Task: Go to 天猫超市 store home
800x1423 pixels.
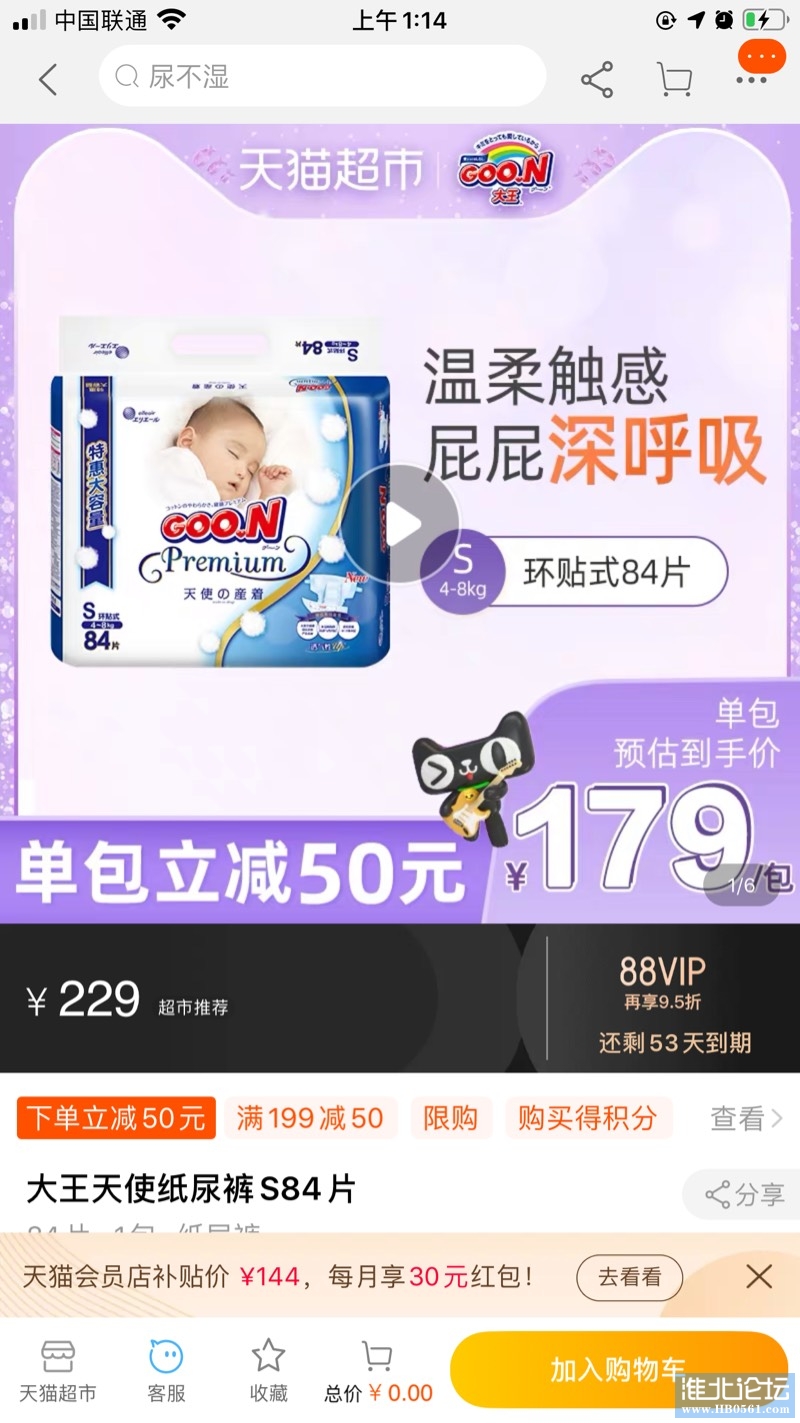Action: click(58, 1371)
